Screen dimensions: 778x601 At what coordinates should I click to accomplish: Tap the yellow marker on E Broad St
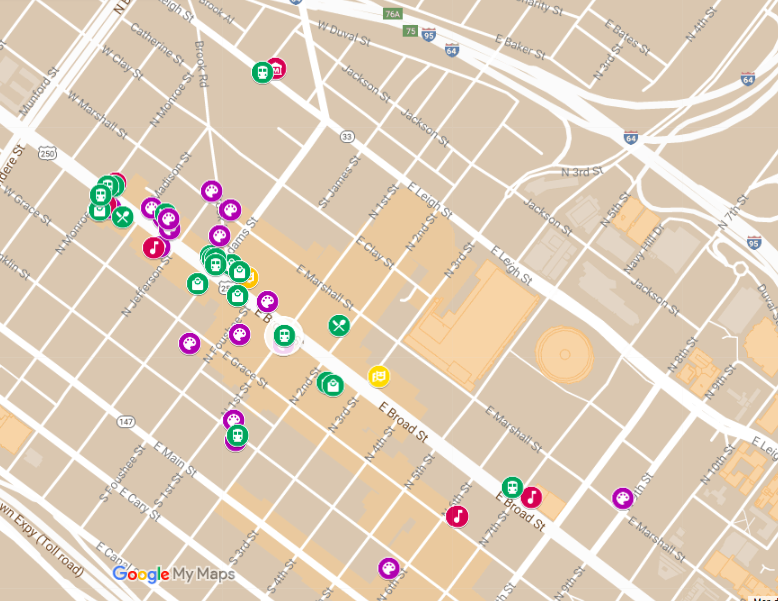pos(378,376)
